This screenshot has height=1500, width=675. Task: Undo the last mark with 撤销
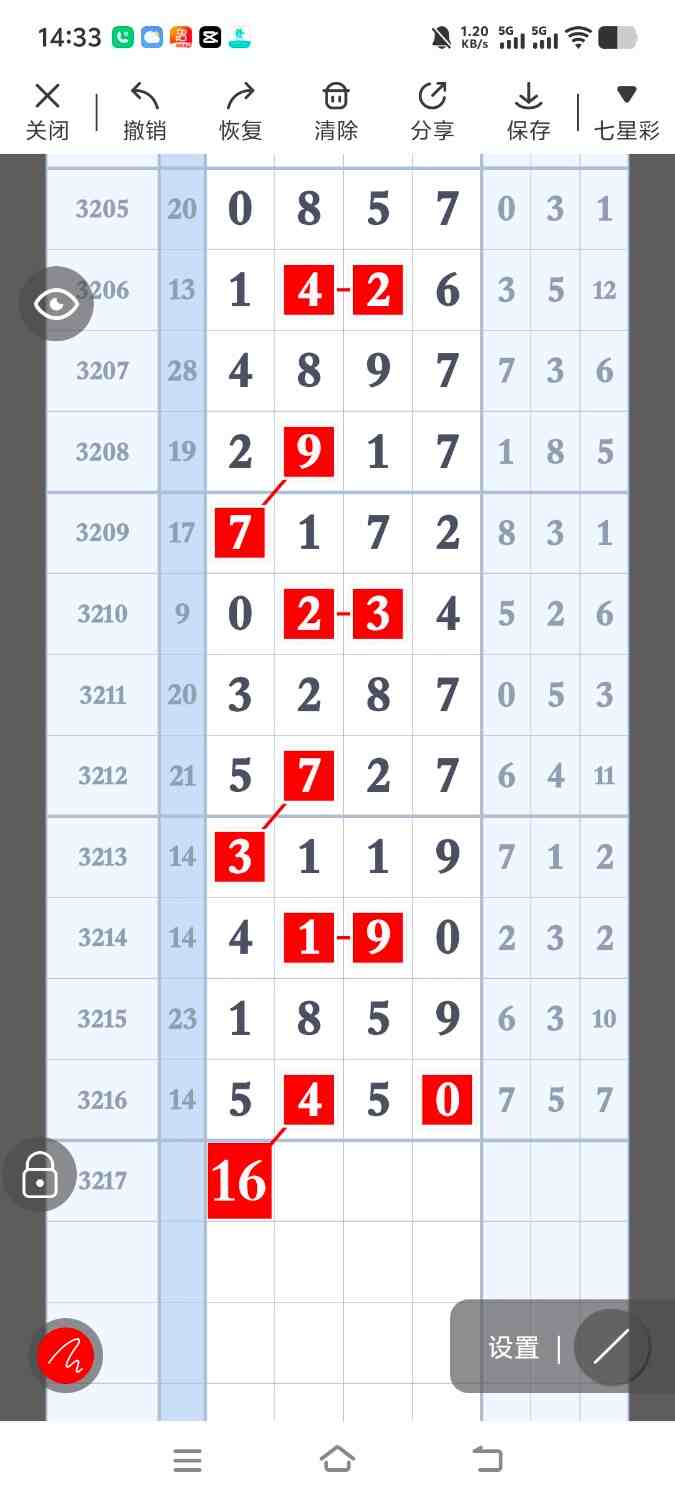point(145,111)
